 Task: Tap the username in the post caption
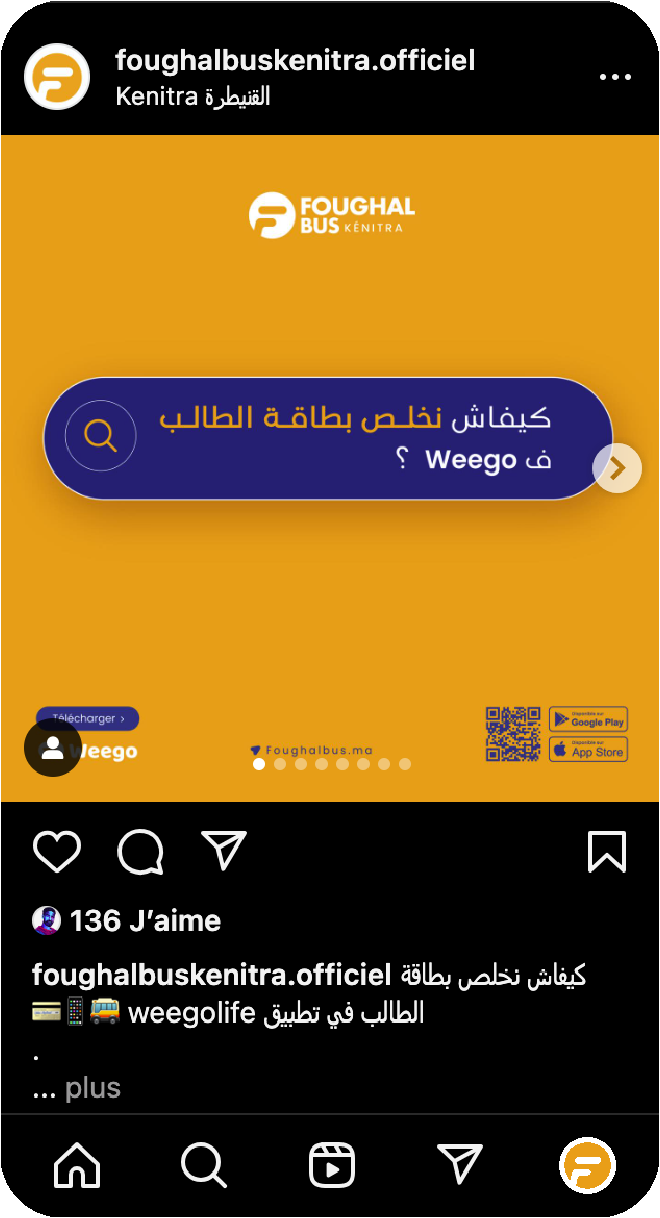[x=211, y=974]
